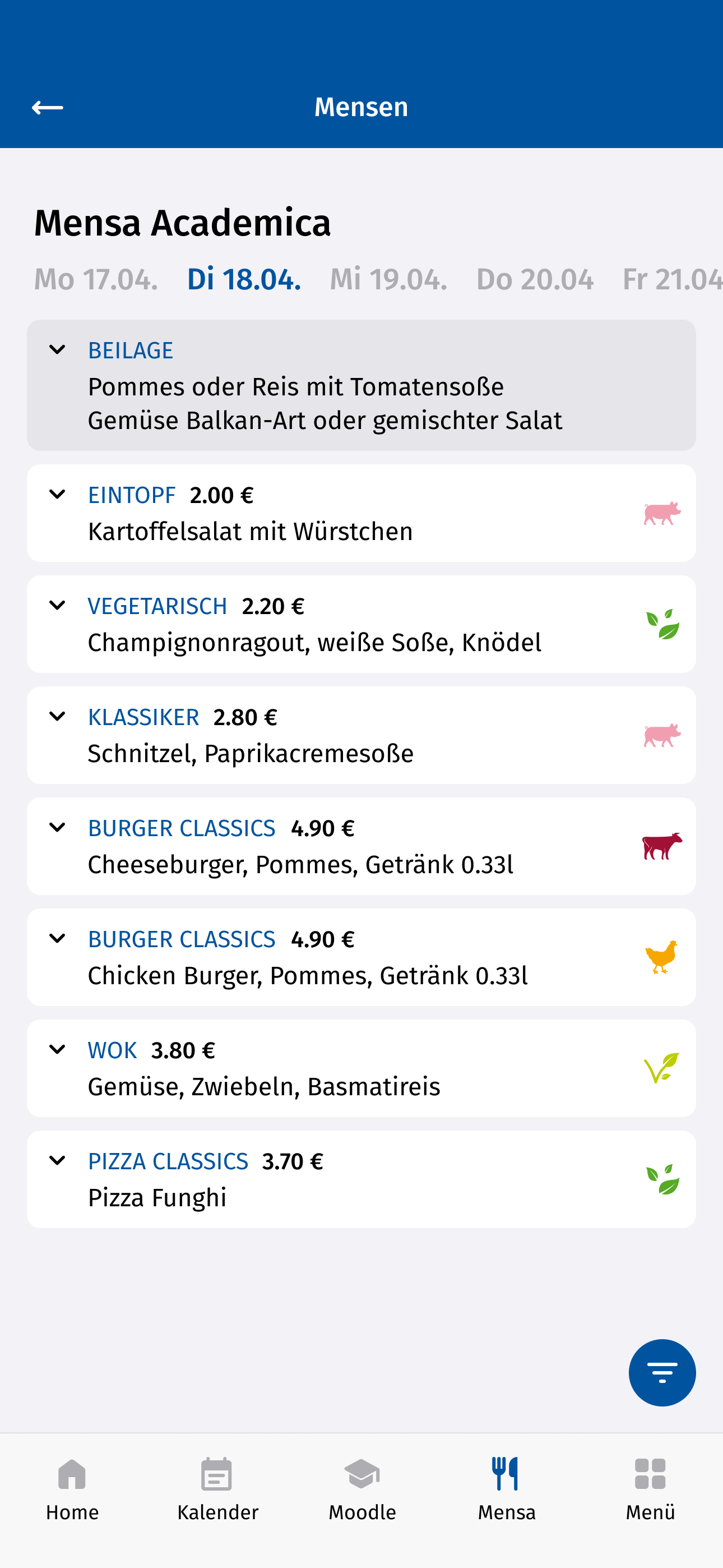Screen dimensions: 723x1568
Task: Expand Pizza Funghi details
Action: click(361, 1179)
